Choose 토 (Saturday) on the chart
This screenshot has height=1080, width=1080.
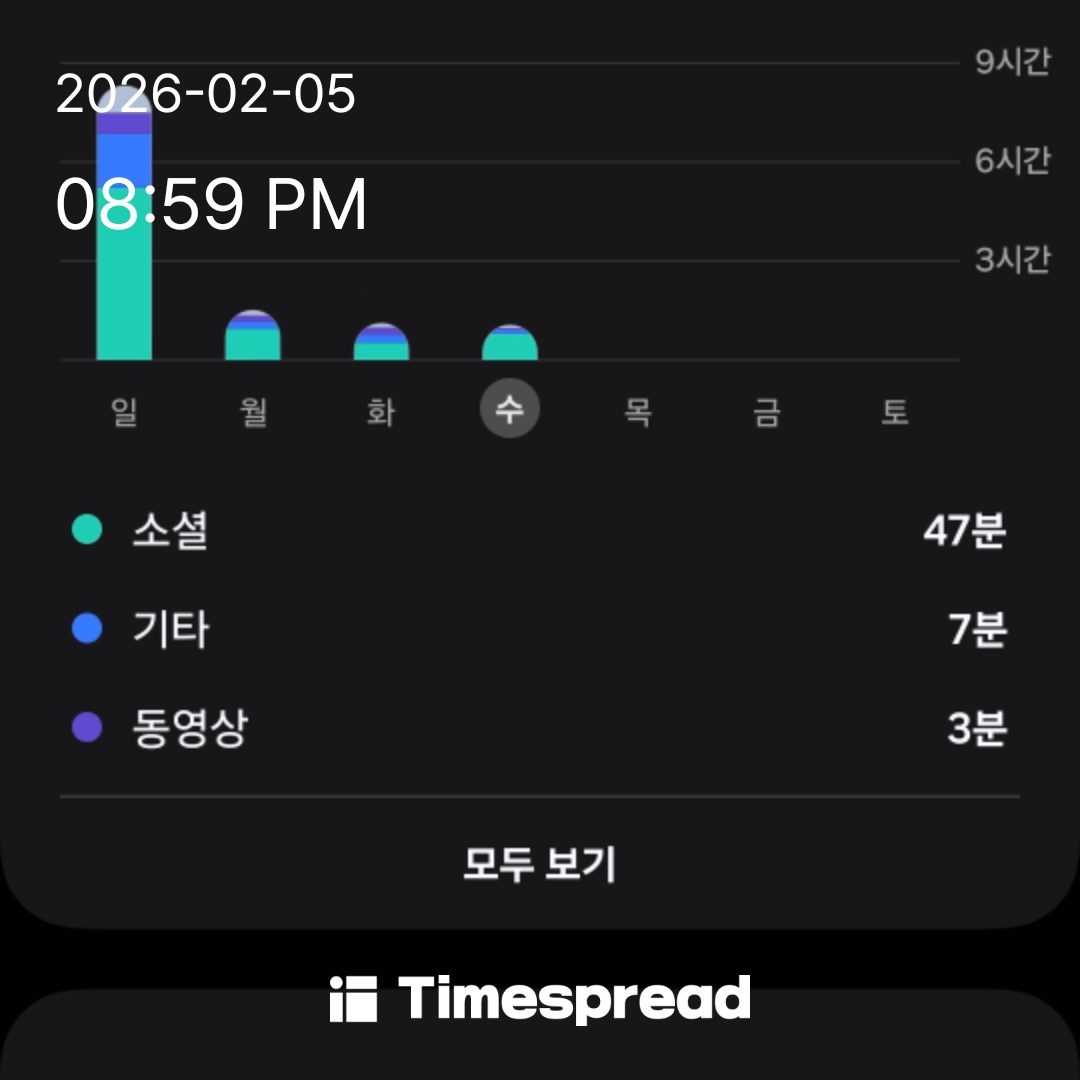tap(894, 411)
